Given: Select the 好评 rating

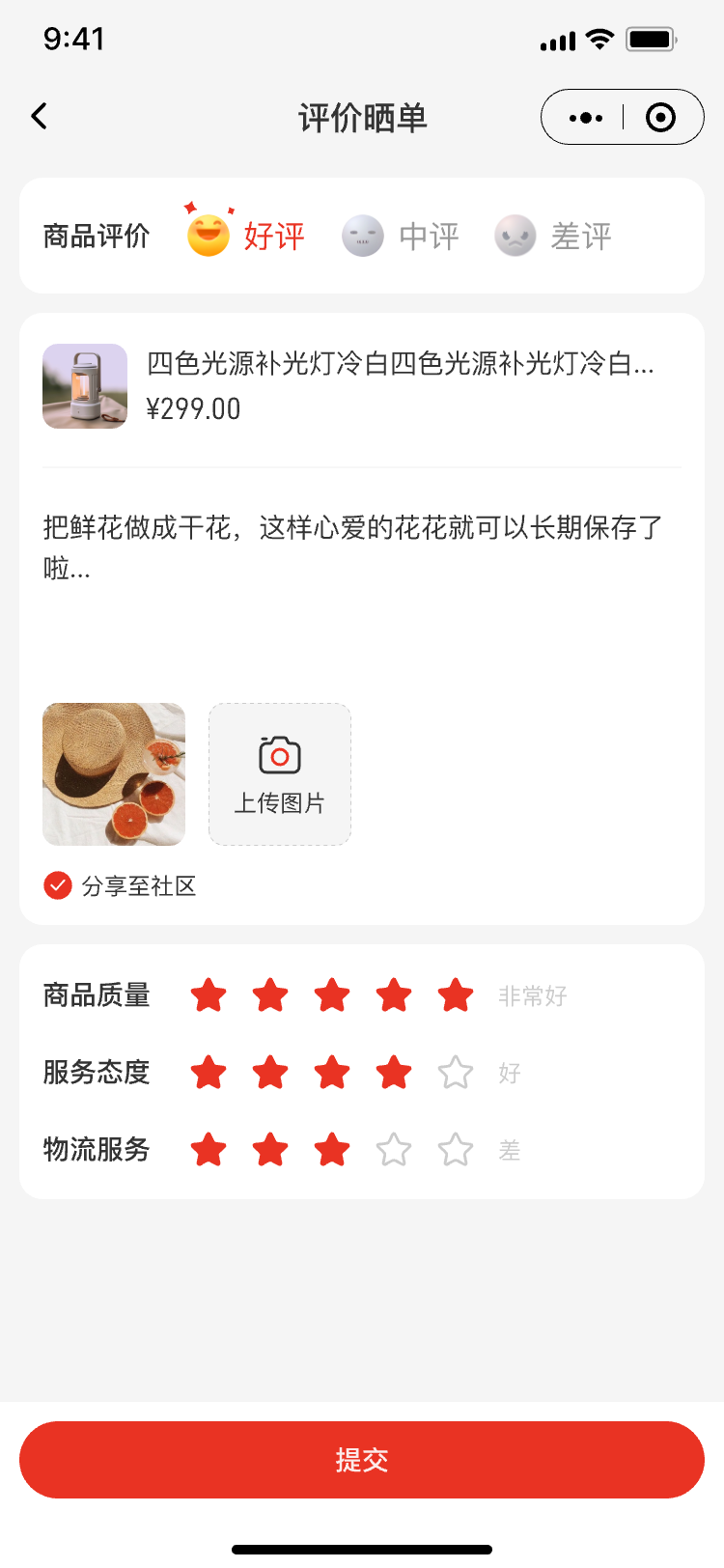Looking at the screenshot, I should click(247, 236).
